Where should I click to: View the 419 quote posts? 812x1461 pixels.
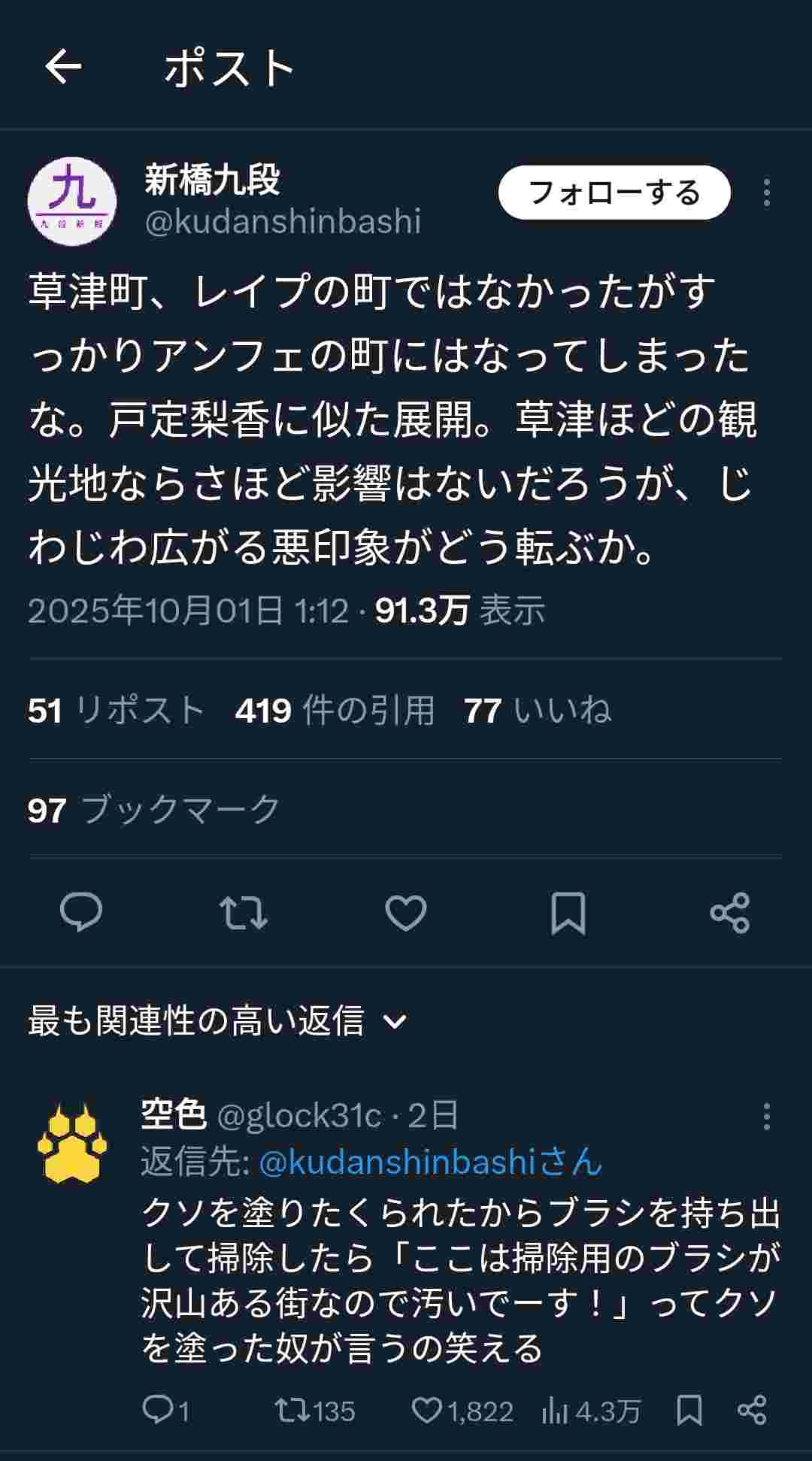[x=335, y=710]
